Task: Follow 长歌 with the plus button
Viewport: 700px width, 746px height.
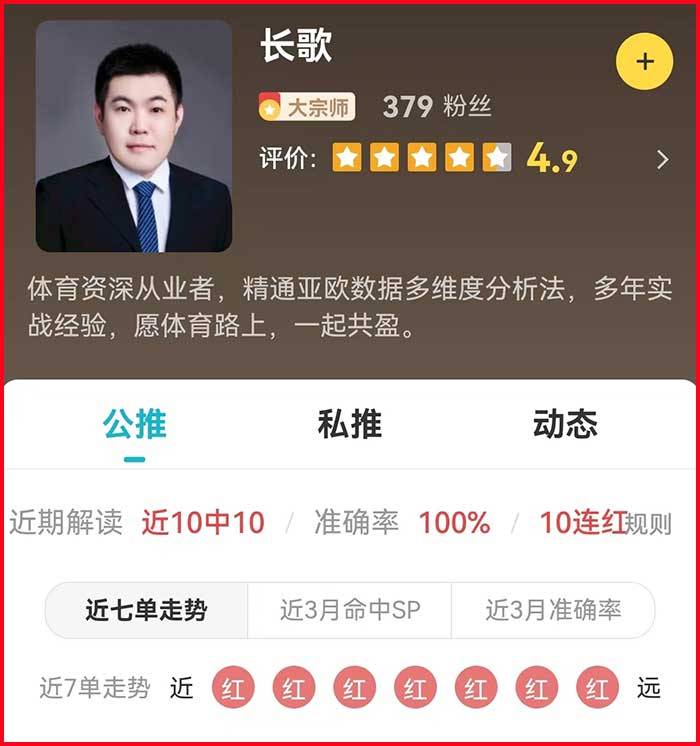Action: 644,62
